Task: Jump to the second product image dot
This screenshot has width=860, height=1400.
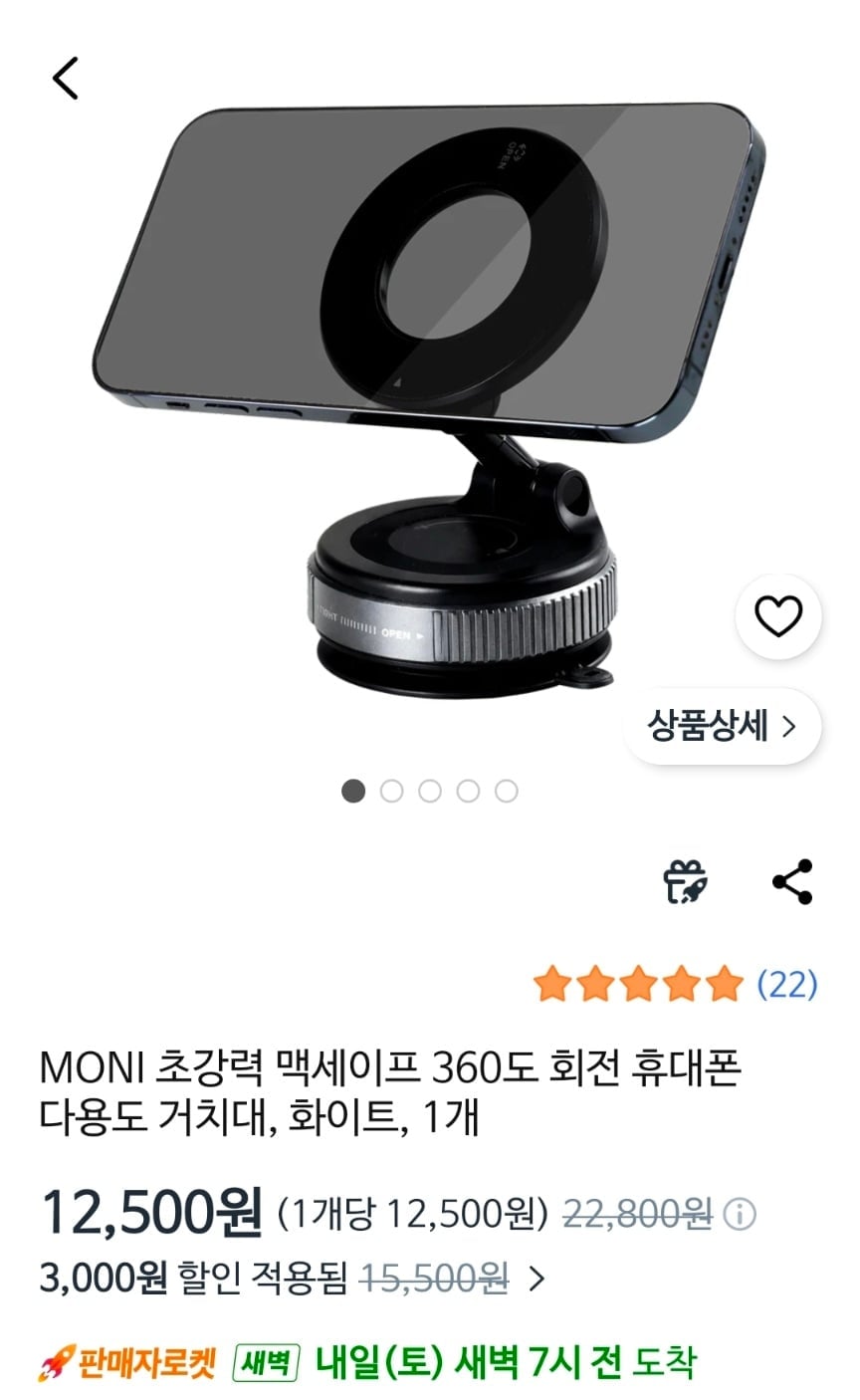Action: click(x=391, y=792)
